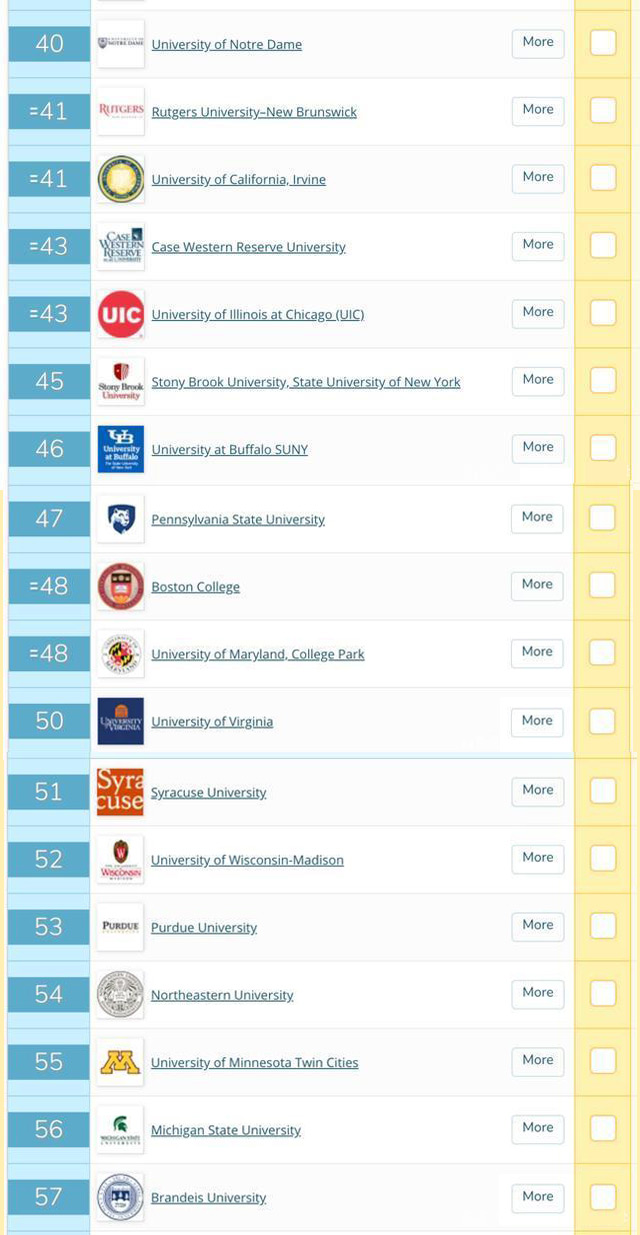
Task: Tap More for University of Illinois at Chicago
Action: pos(538,313)
